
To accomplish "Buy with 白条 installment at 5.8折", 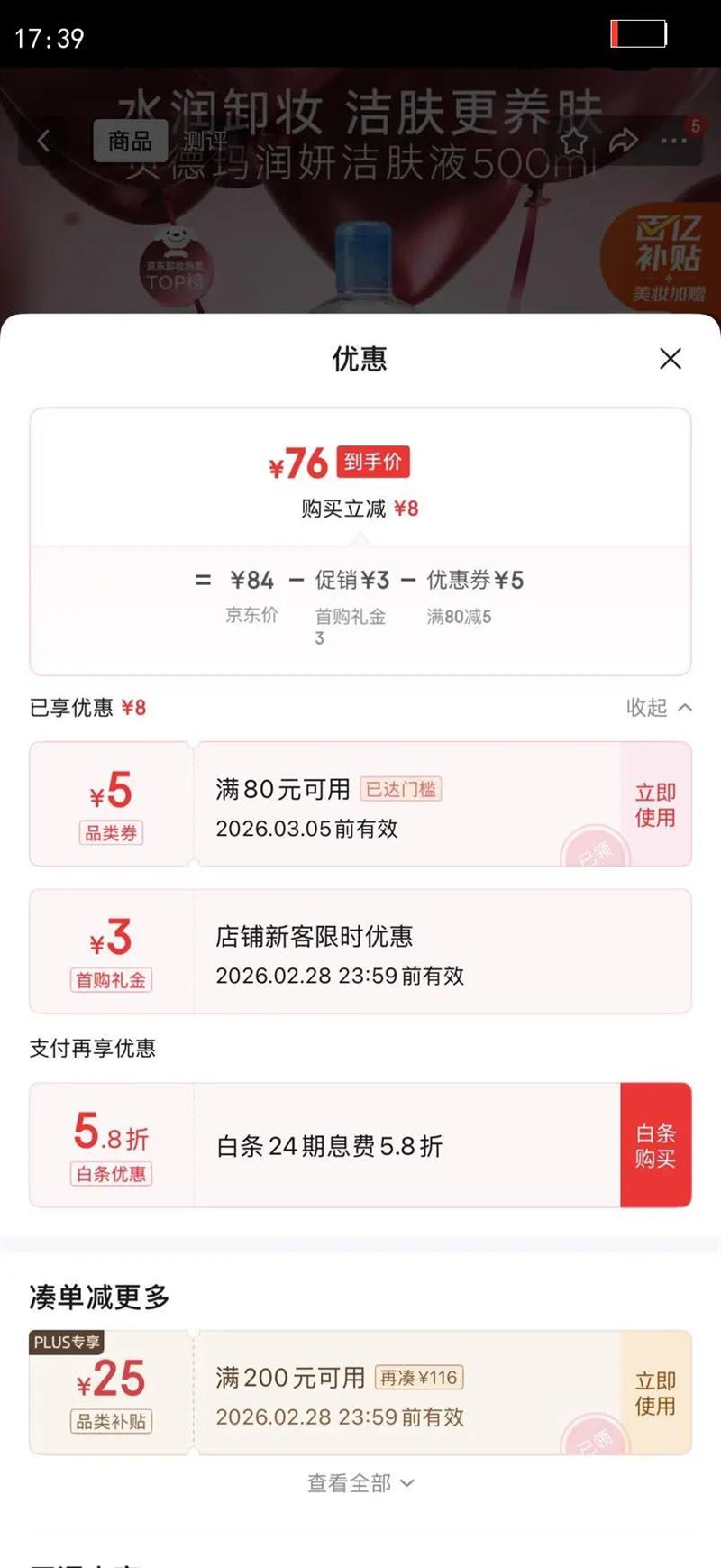I will [655, 1145].
